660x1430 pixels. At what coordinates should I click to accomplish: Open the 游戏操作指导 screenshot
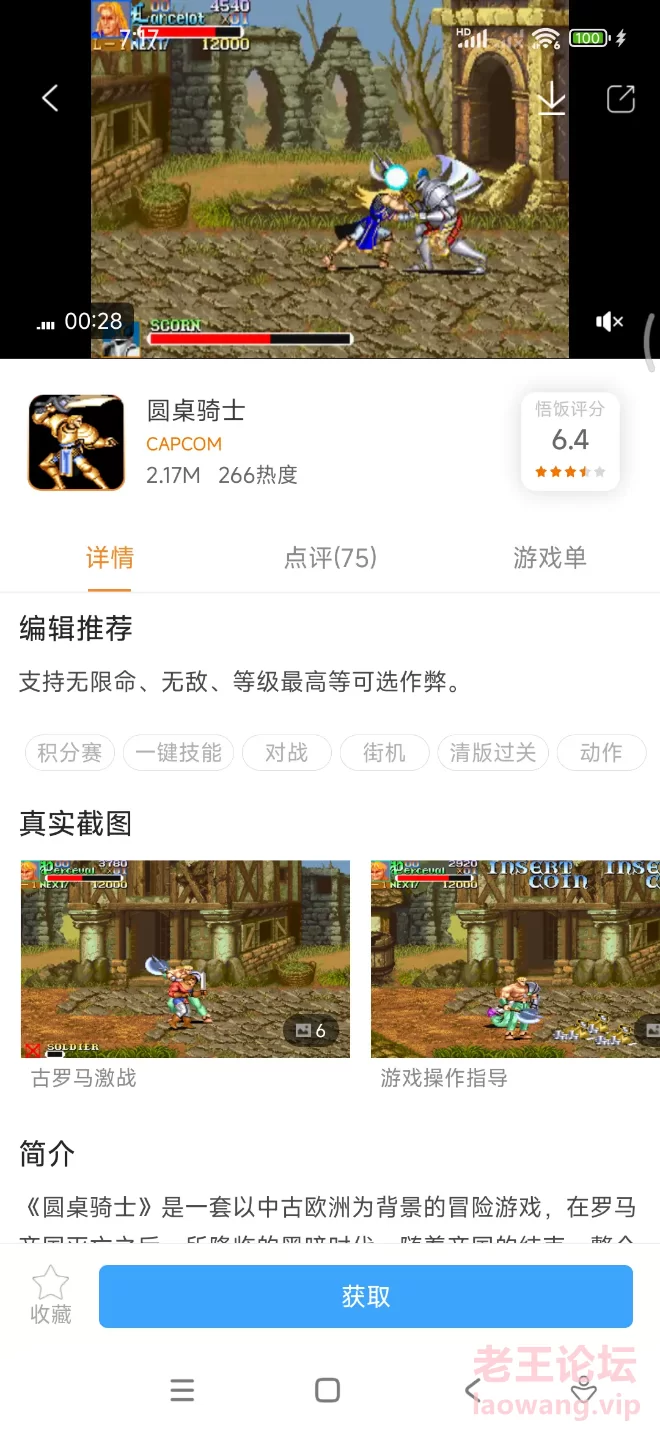[x=515, y=959]
